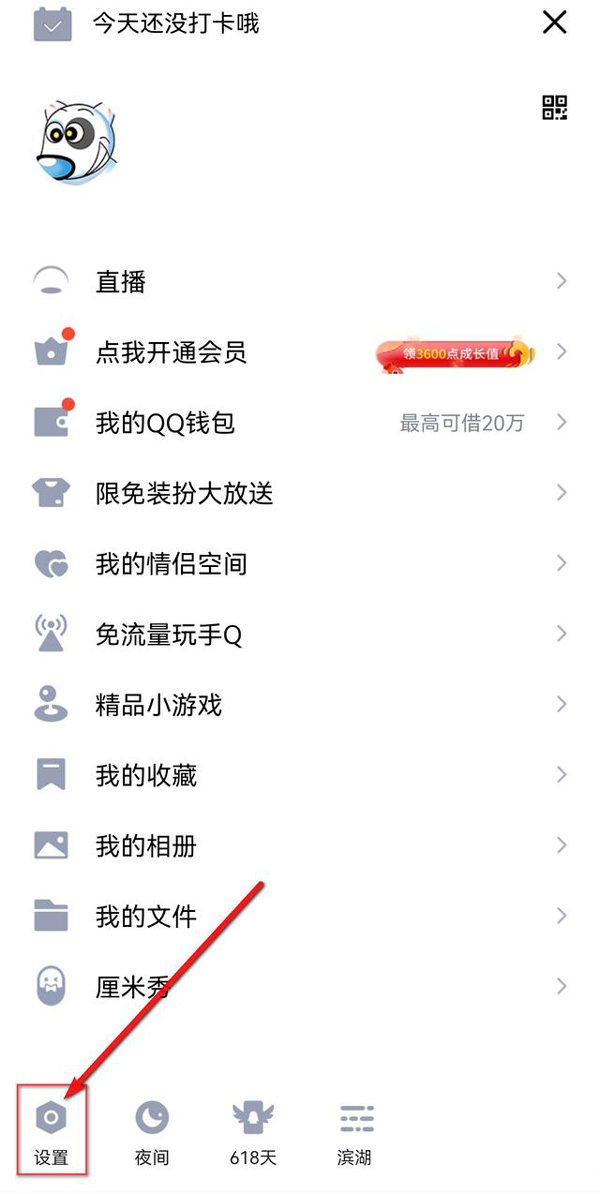The image size is (600, 1194).
Task: Open the profile avatar
Action: 75,141
